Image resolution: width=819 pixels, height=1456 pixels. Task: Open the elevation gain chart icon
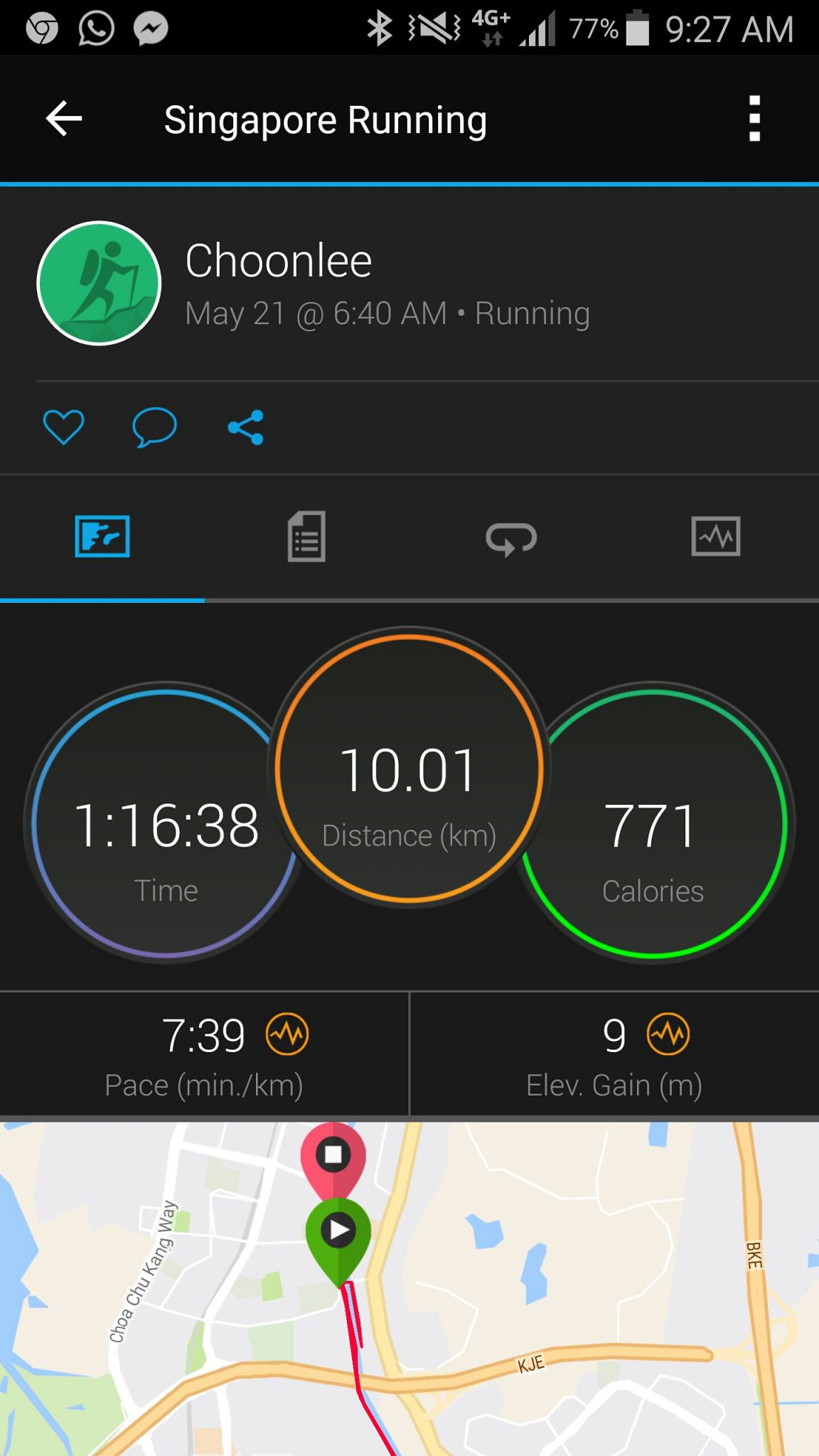click(x=668, y=1034)
